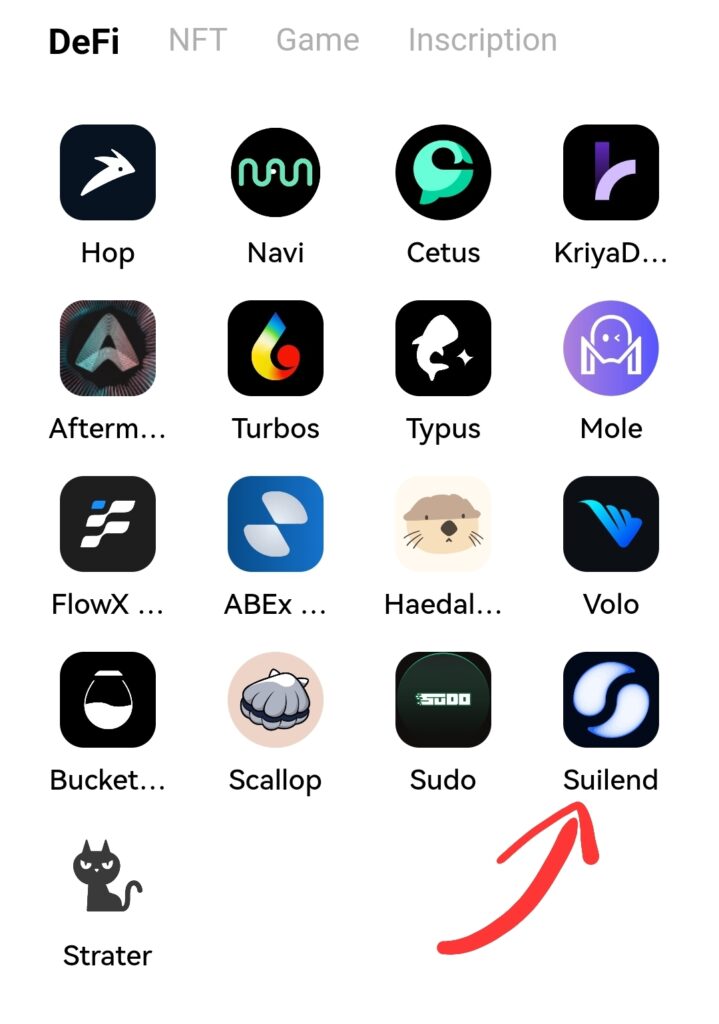Open the KriyaDEX app icon

coord(611,172)
